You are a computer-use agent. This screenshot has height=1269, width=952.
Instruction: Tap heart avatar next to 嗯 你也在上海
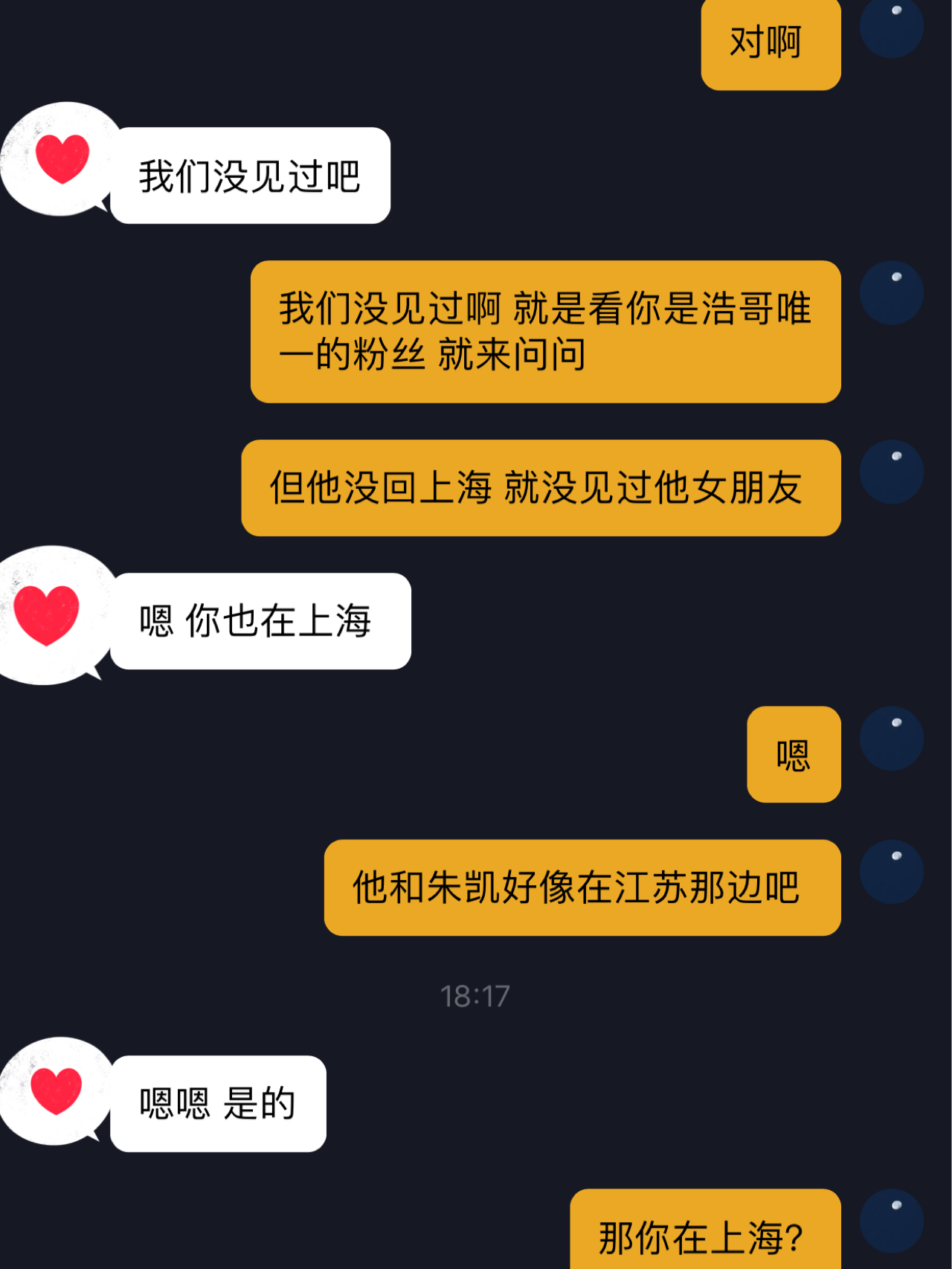(x=48, y=615)
